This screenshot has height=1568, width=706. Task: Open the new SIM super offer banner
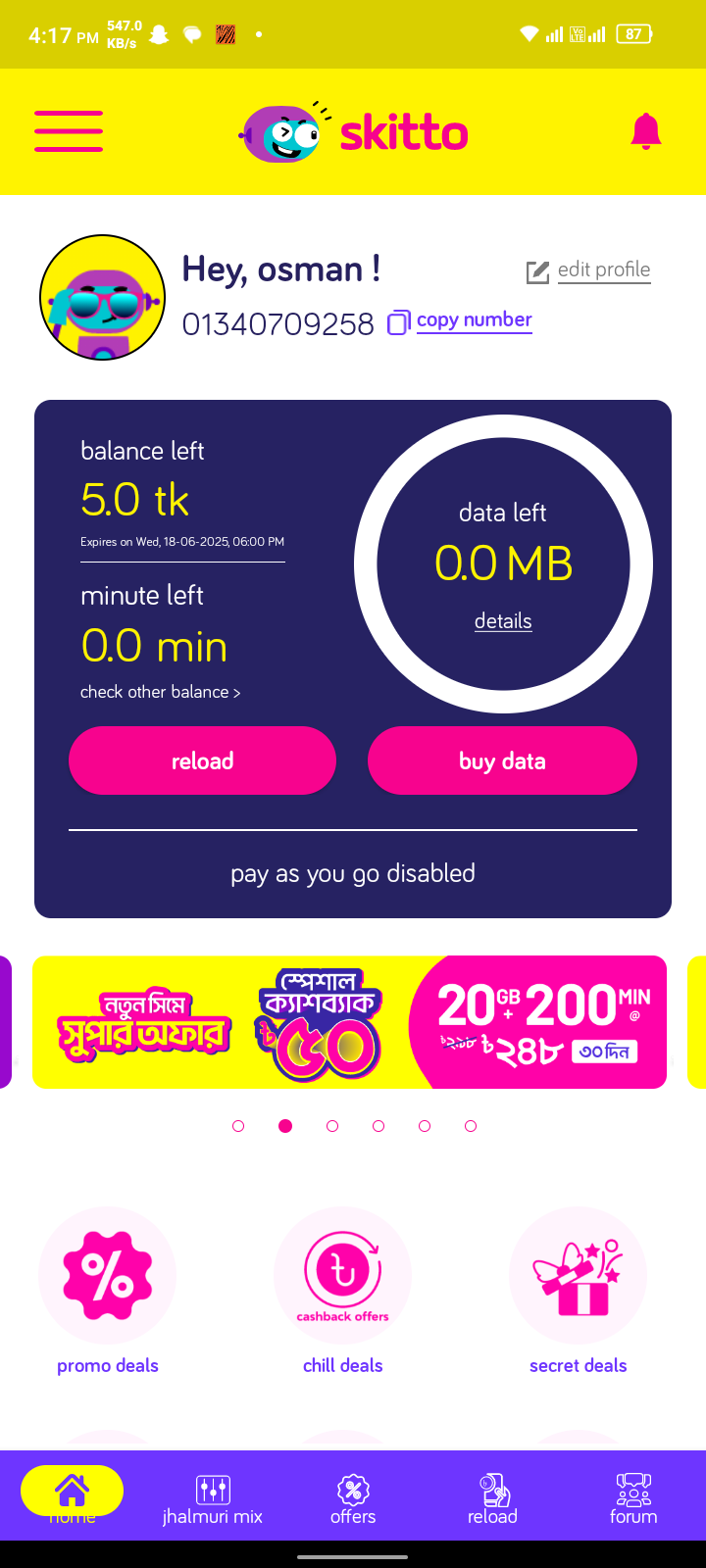[x=350, y=1022]
